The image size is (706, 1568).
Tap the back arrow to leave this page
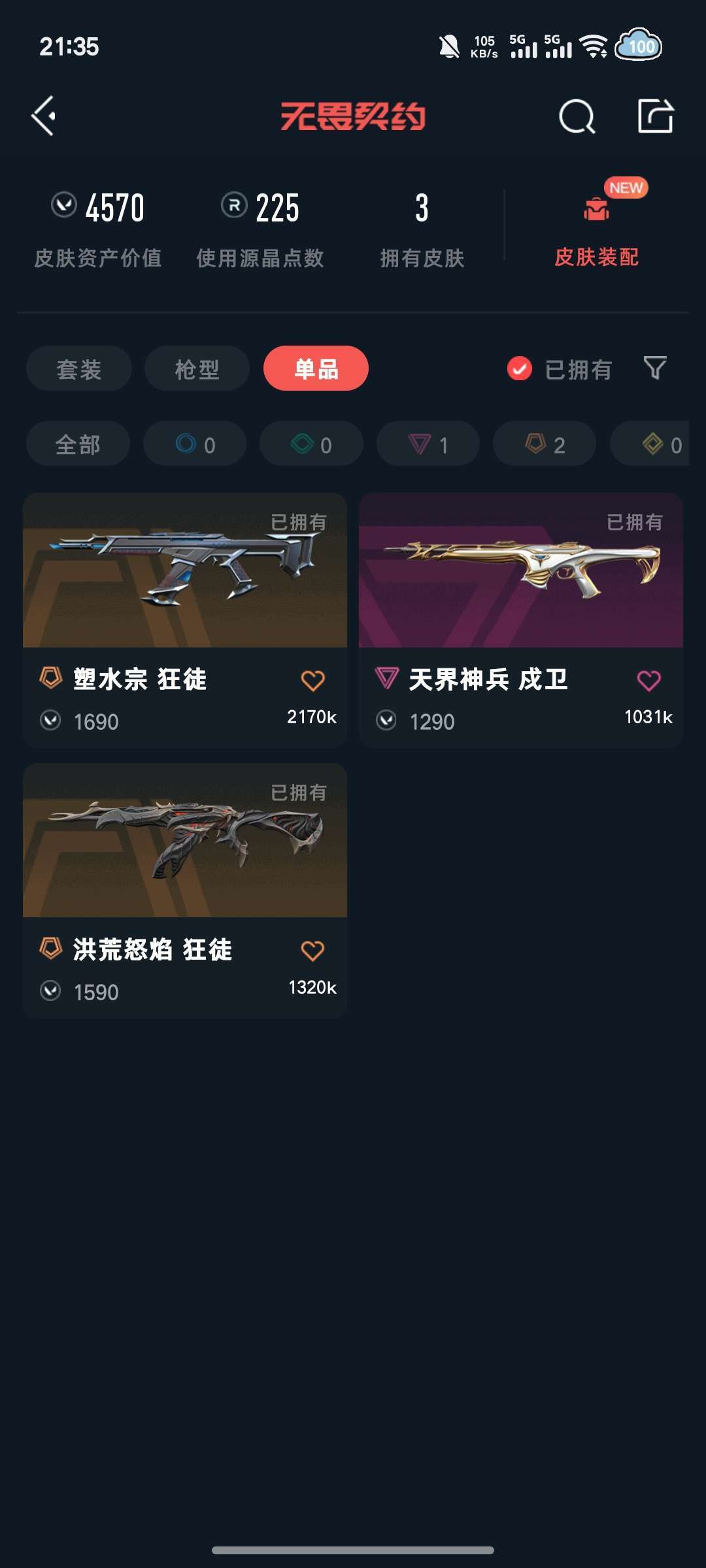click(x=43, y=116)
